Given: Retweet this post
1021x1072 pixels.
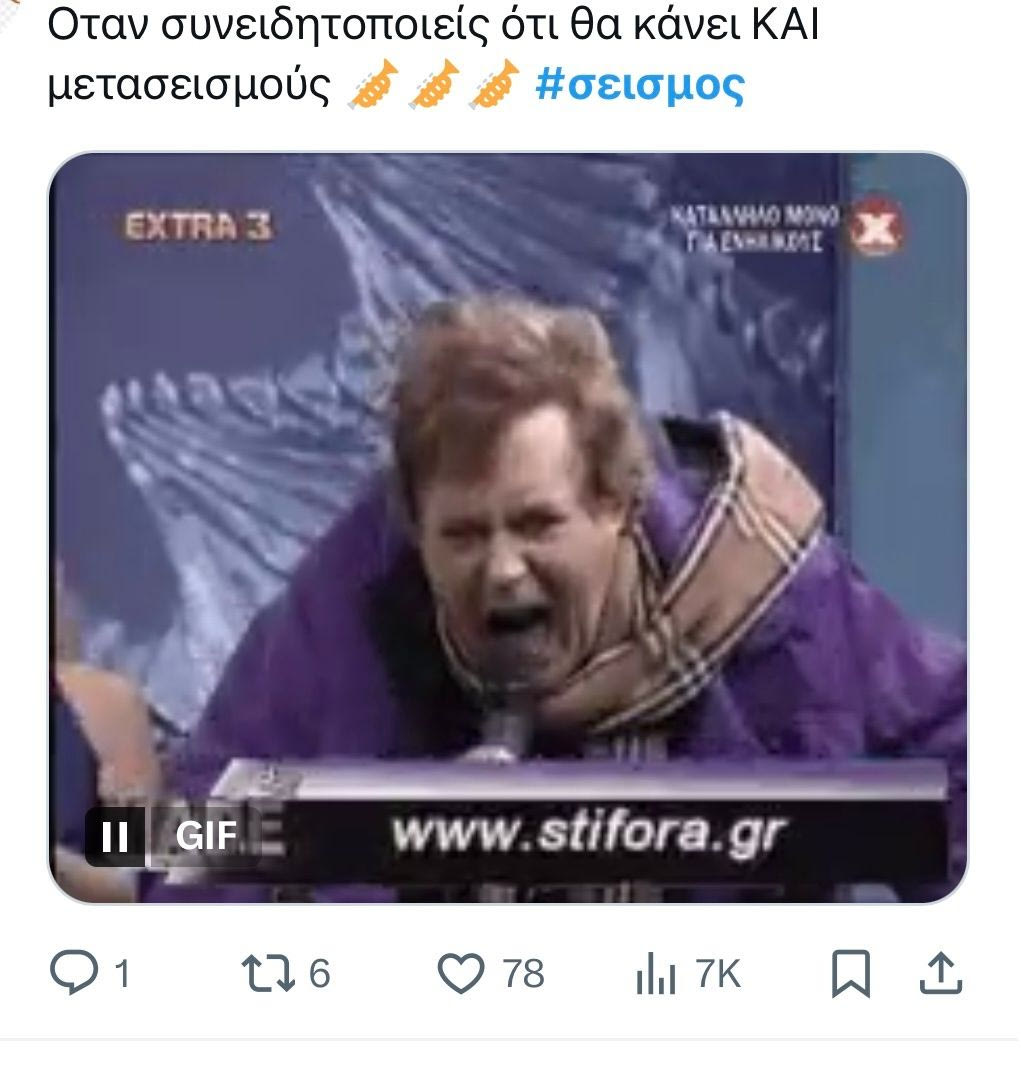Looking at the screenshot, I should 269,973.
